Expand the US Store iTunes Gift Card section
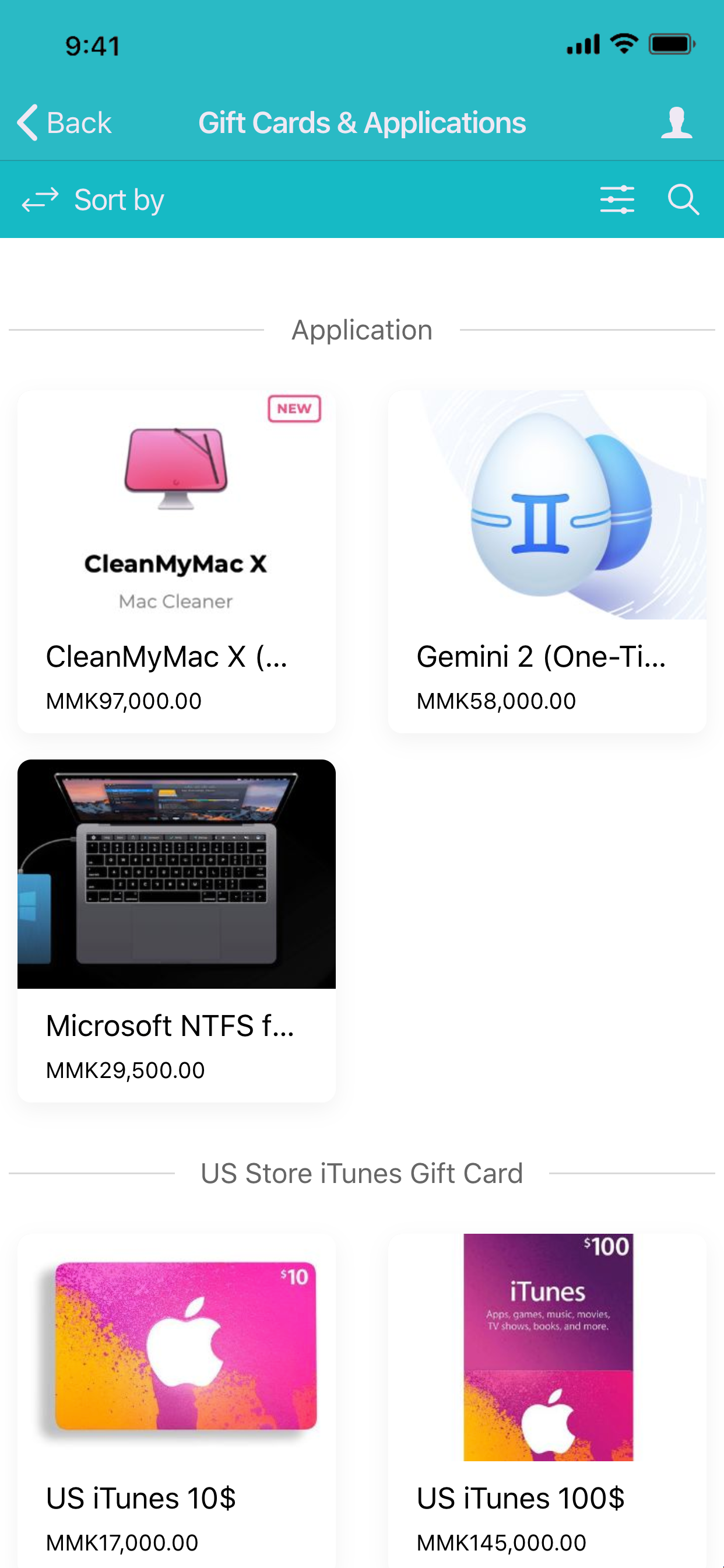The height and width of the screenshot is (1568, 724). coord(361,1173)
